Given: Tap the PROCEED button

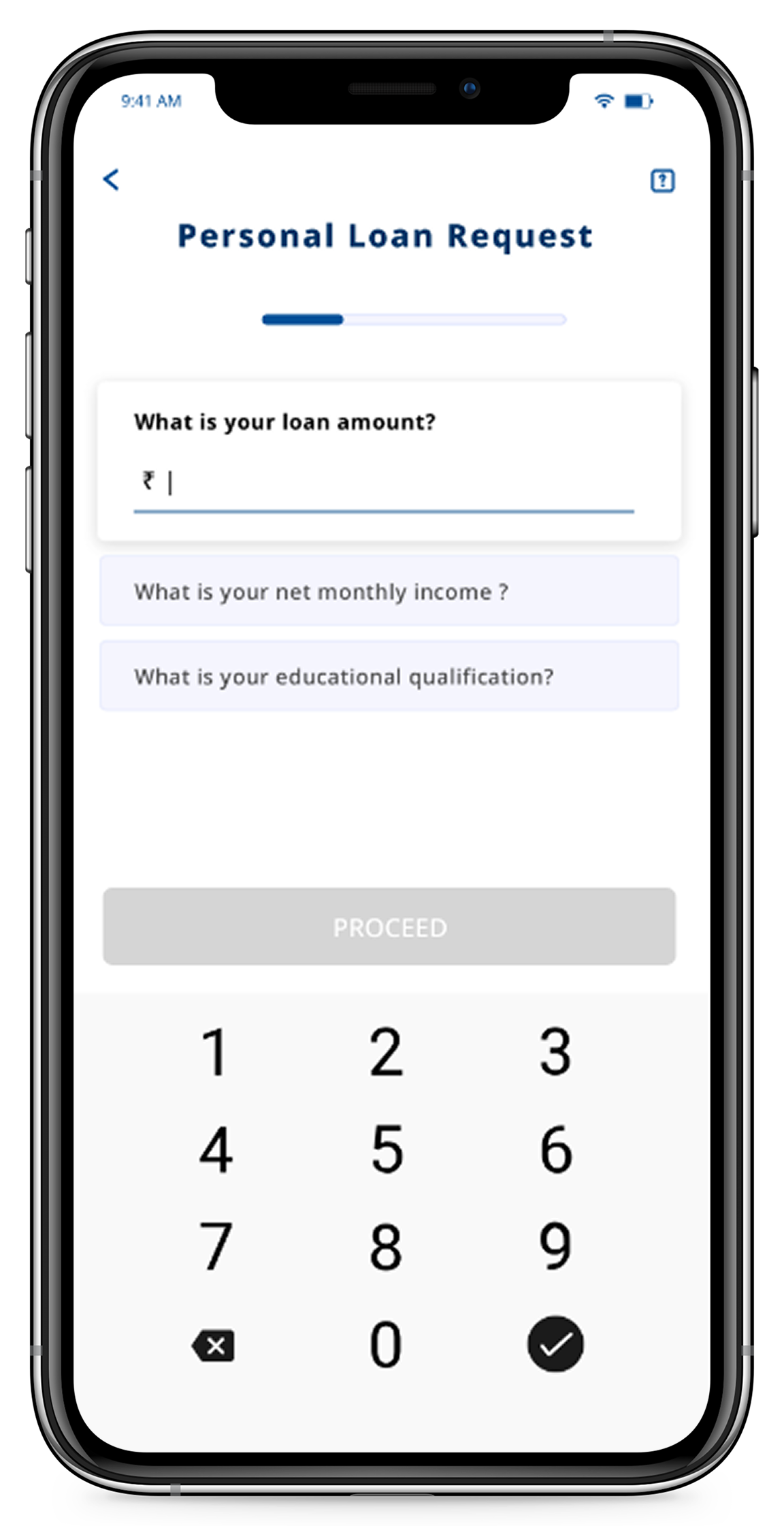Looking at the screenshot, I should point(389,927).
